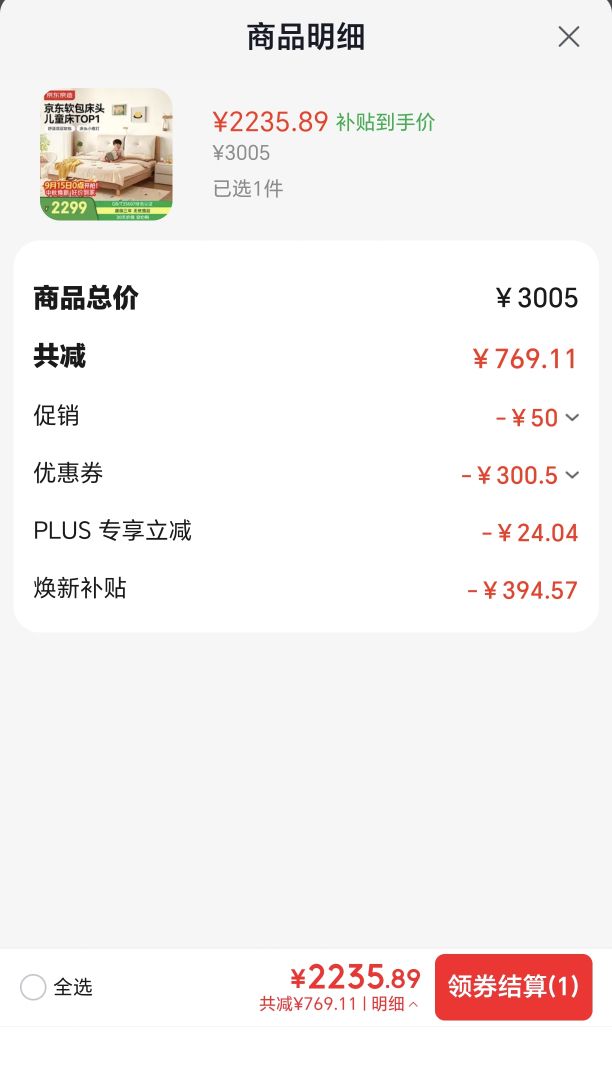Close the 商品明细 panel
This screenshot has height=1074, width=612.
pos(569,37)
